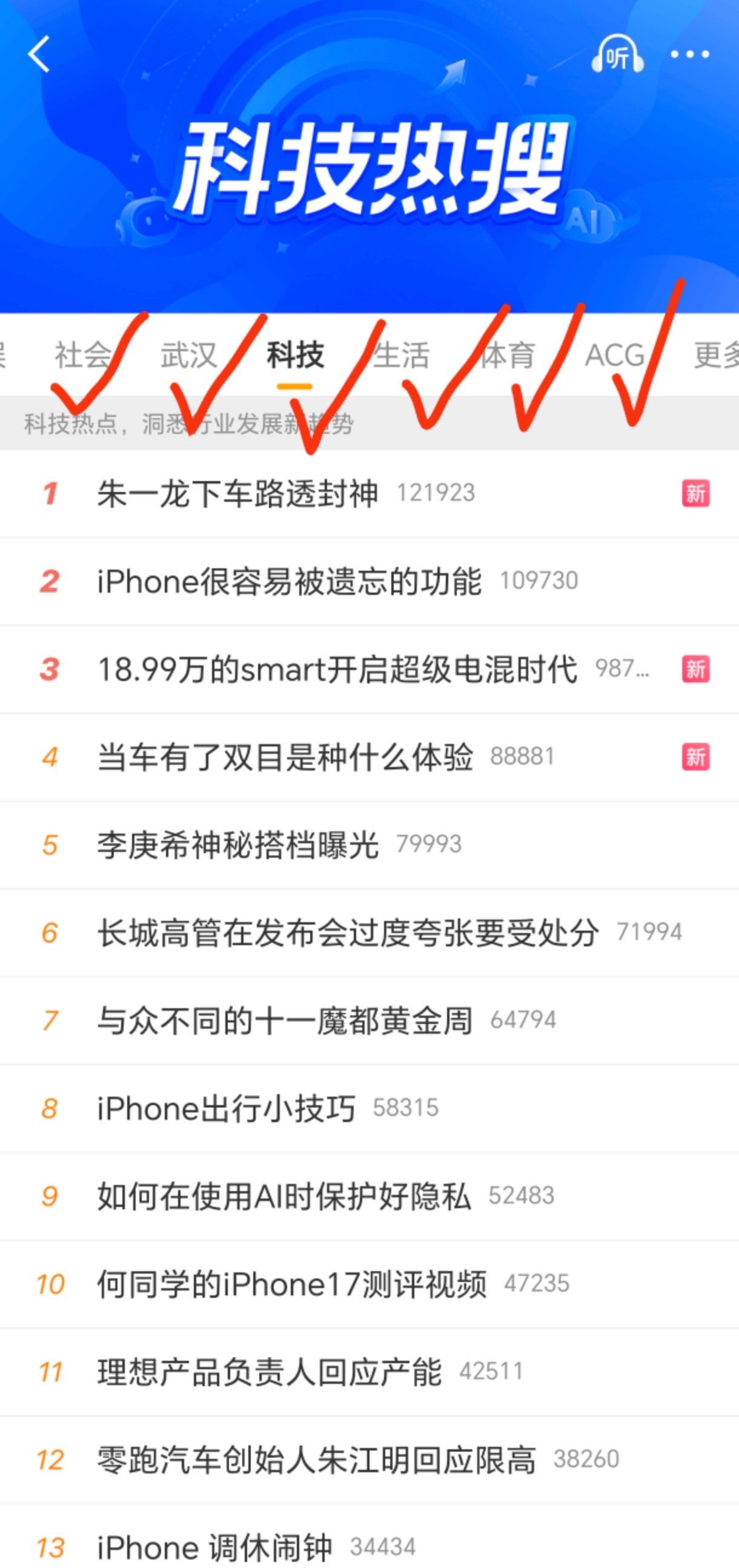This screenshot has height=1568, width=739.
Task: Switch to the 武汉 tab
Action: [189, 355]
